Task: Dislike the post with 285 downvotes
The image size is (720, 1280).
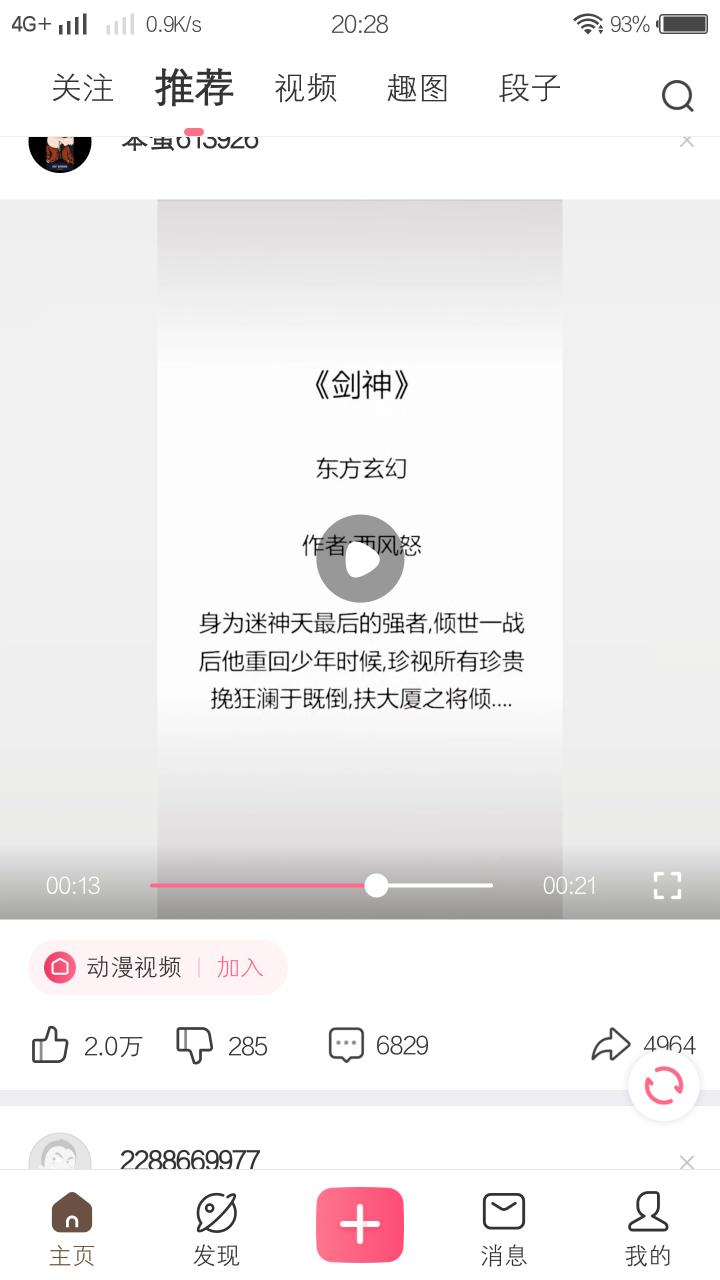Action: tap(195, 1046)
